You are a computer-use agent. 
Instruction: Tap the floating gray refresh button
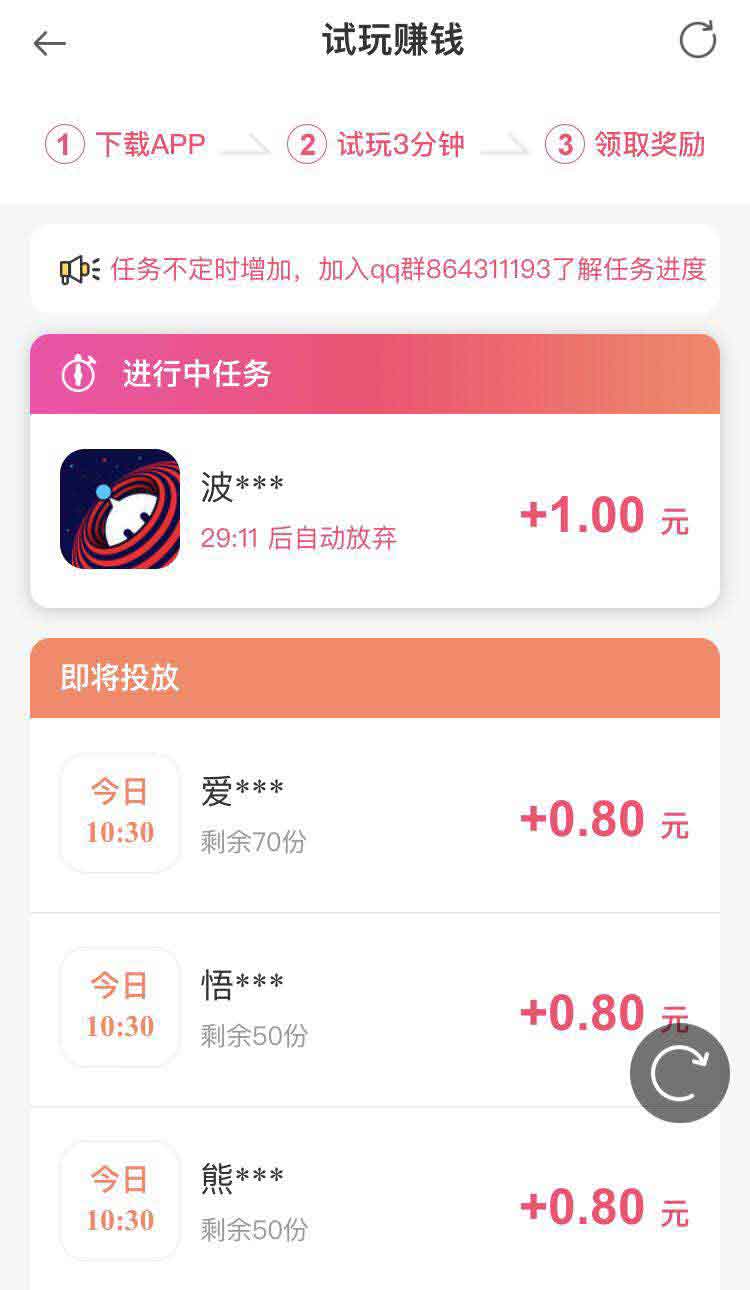[680, 1073]
